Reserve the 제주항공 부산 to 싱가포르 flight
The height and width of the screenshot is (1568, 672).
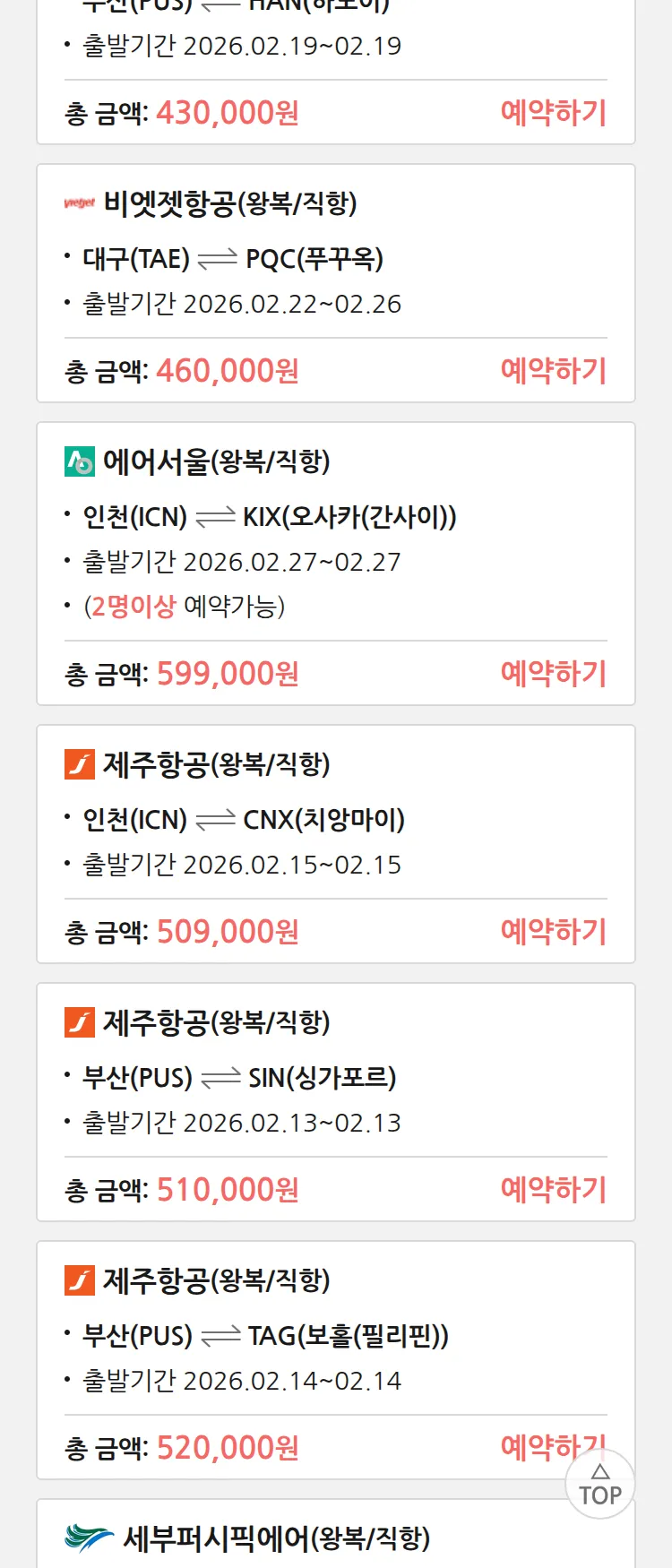(x=553, y=1190)
